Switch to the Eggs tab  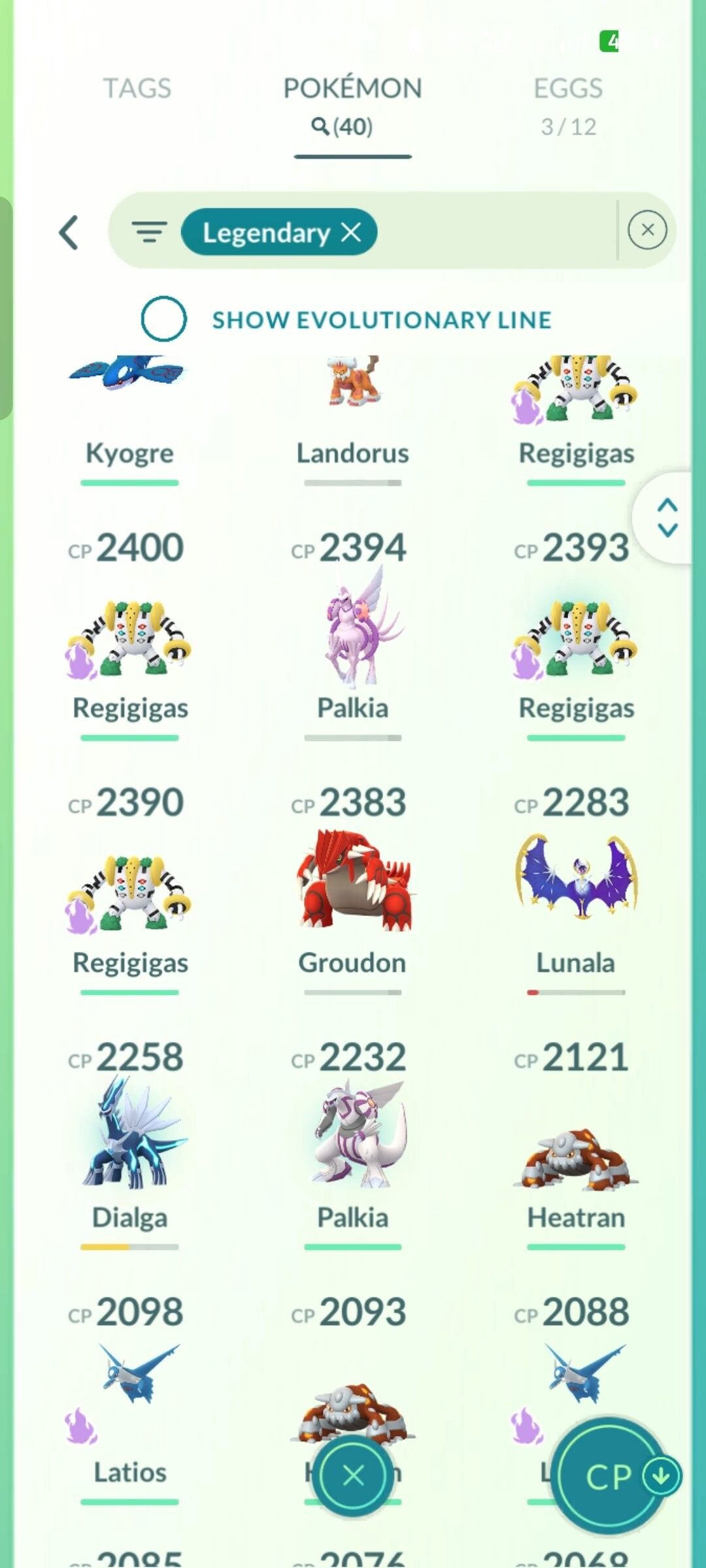(x=567, y=105)
